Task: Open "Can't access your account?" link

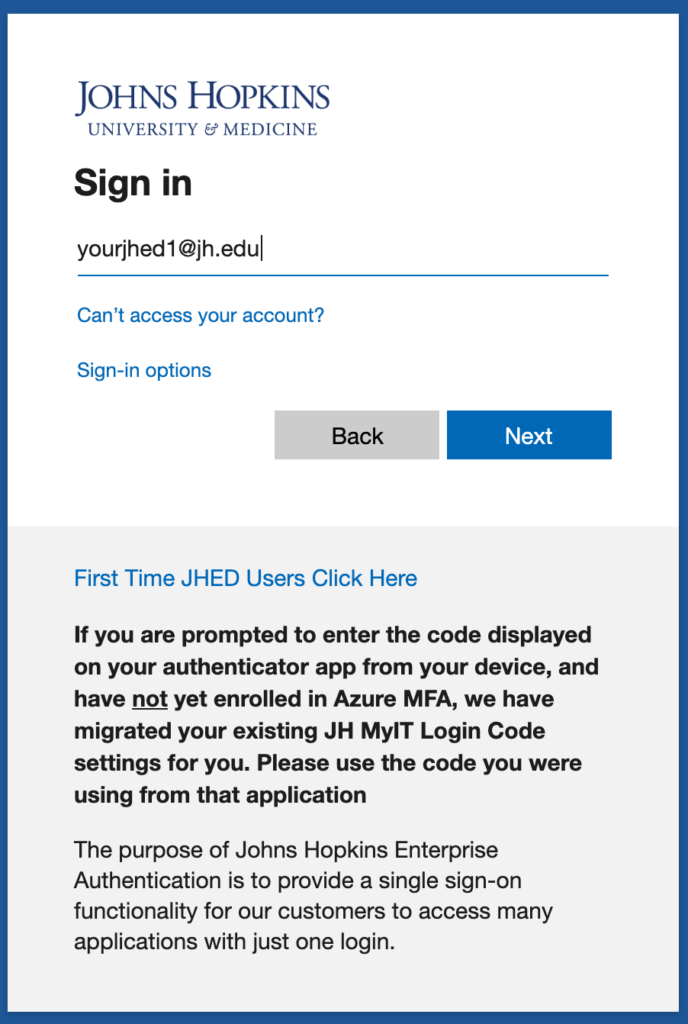Action: click(201, 316)
